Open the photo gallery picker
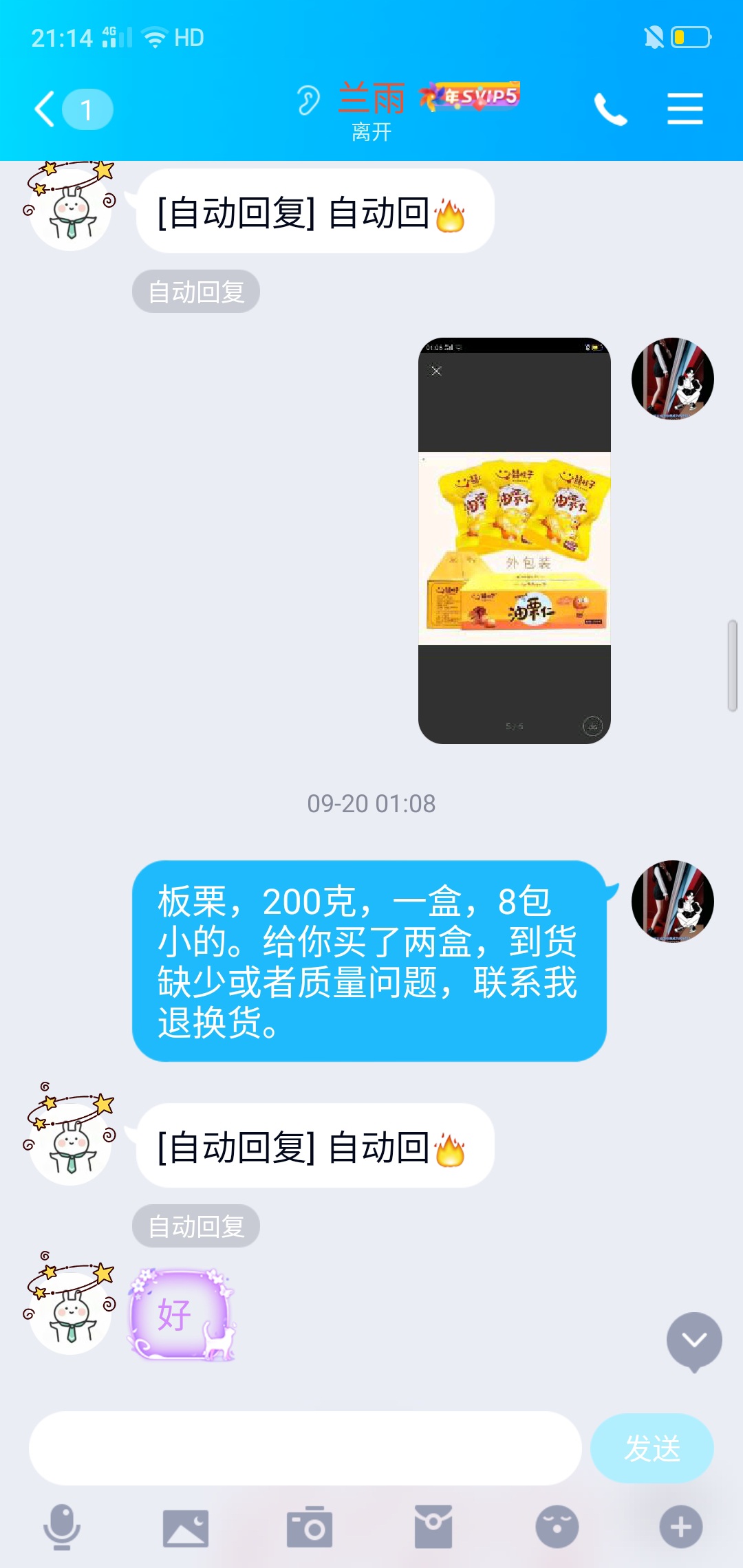This screenshot has height=1568, width=743. pos(186,1527)
